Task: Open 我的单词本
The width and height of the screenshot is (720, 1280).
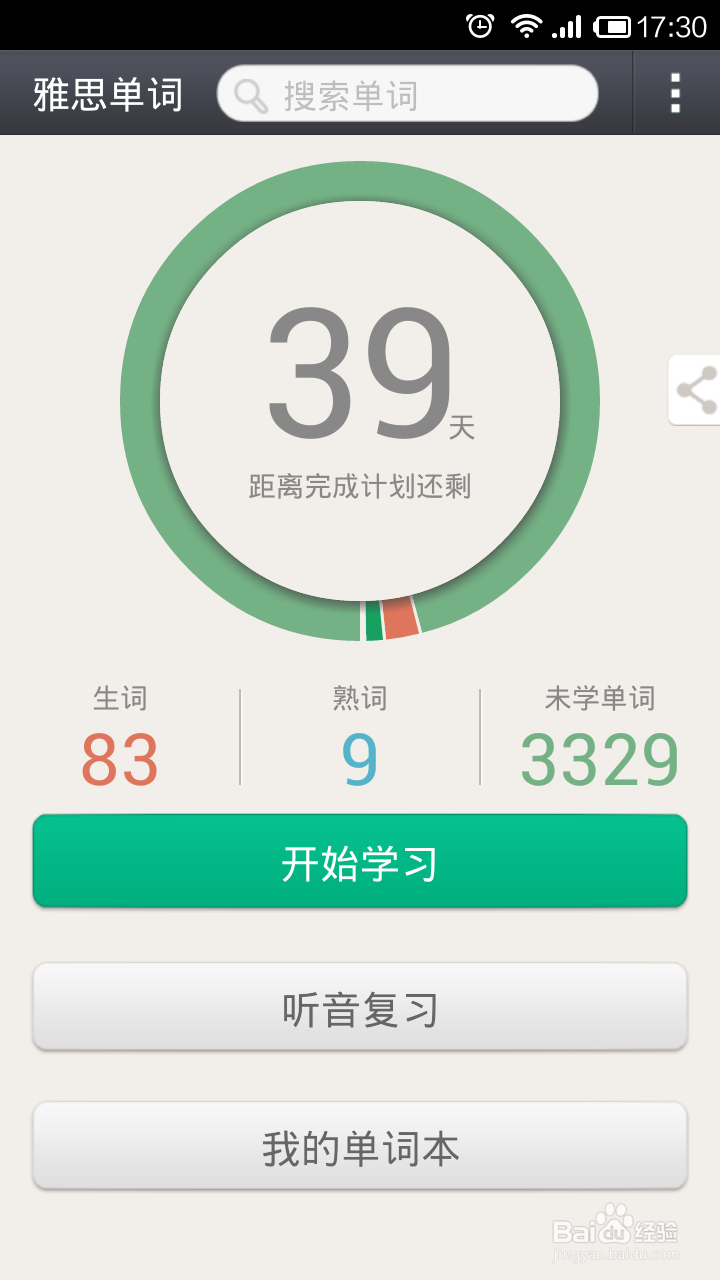Action: pos(360,1146)
